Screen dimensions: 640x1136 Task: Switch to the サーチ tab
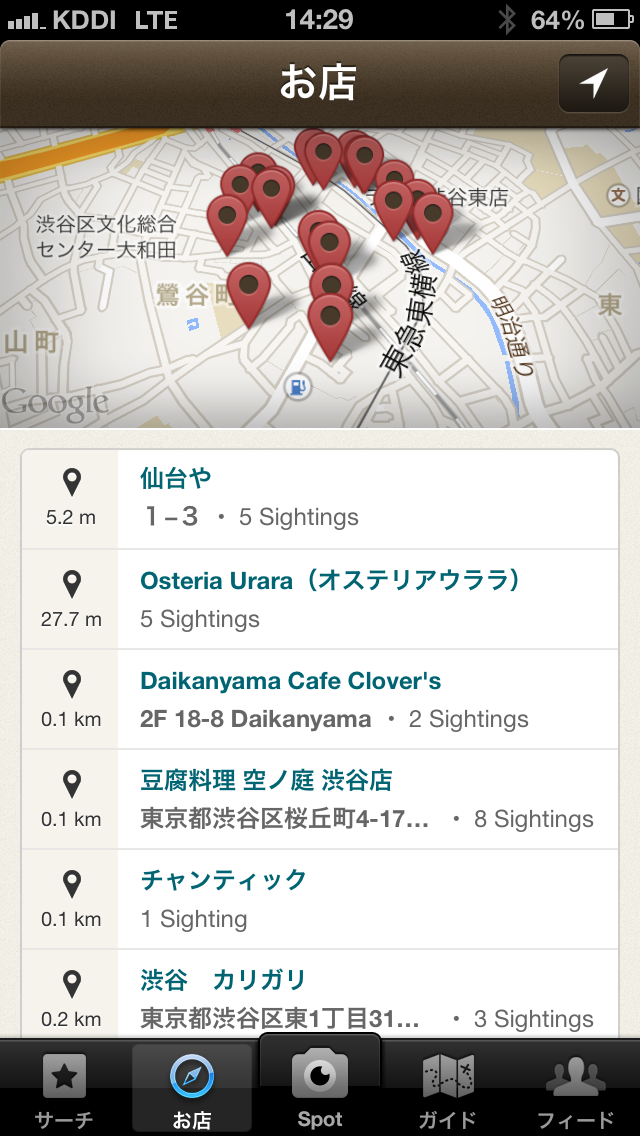click(x=65, y=1089)
